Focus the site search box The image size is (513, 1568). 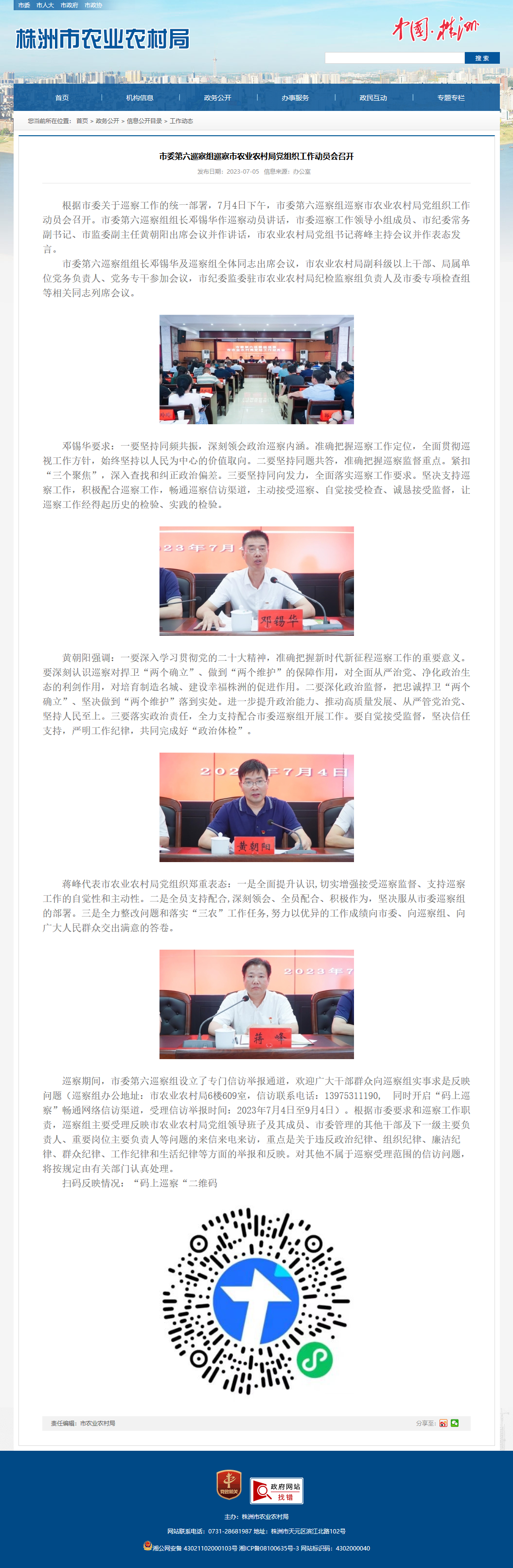coord(394,58)
